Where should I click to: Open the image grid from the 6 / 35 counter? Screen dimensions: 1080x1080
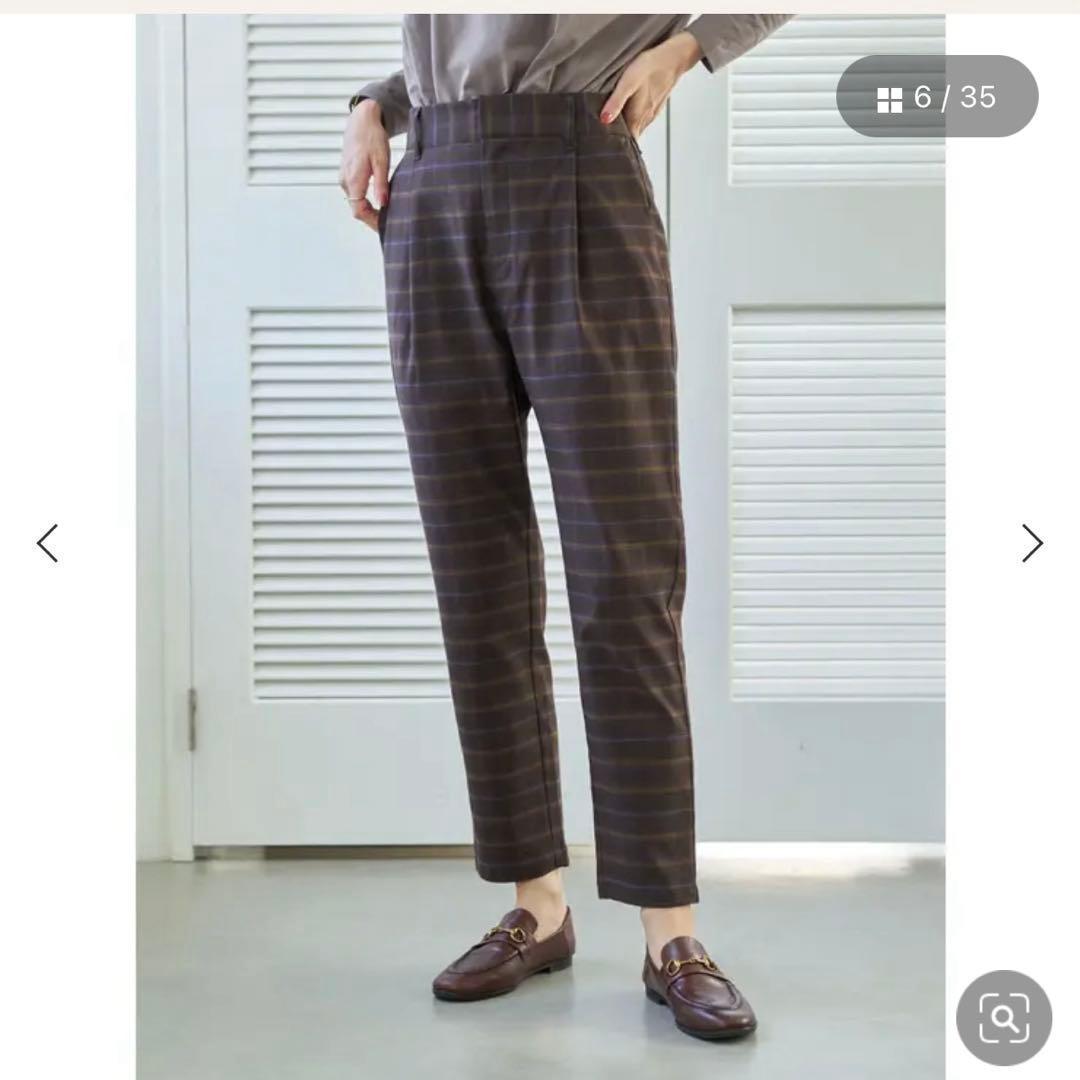click(936, 97)
